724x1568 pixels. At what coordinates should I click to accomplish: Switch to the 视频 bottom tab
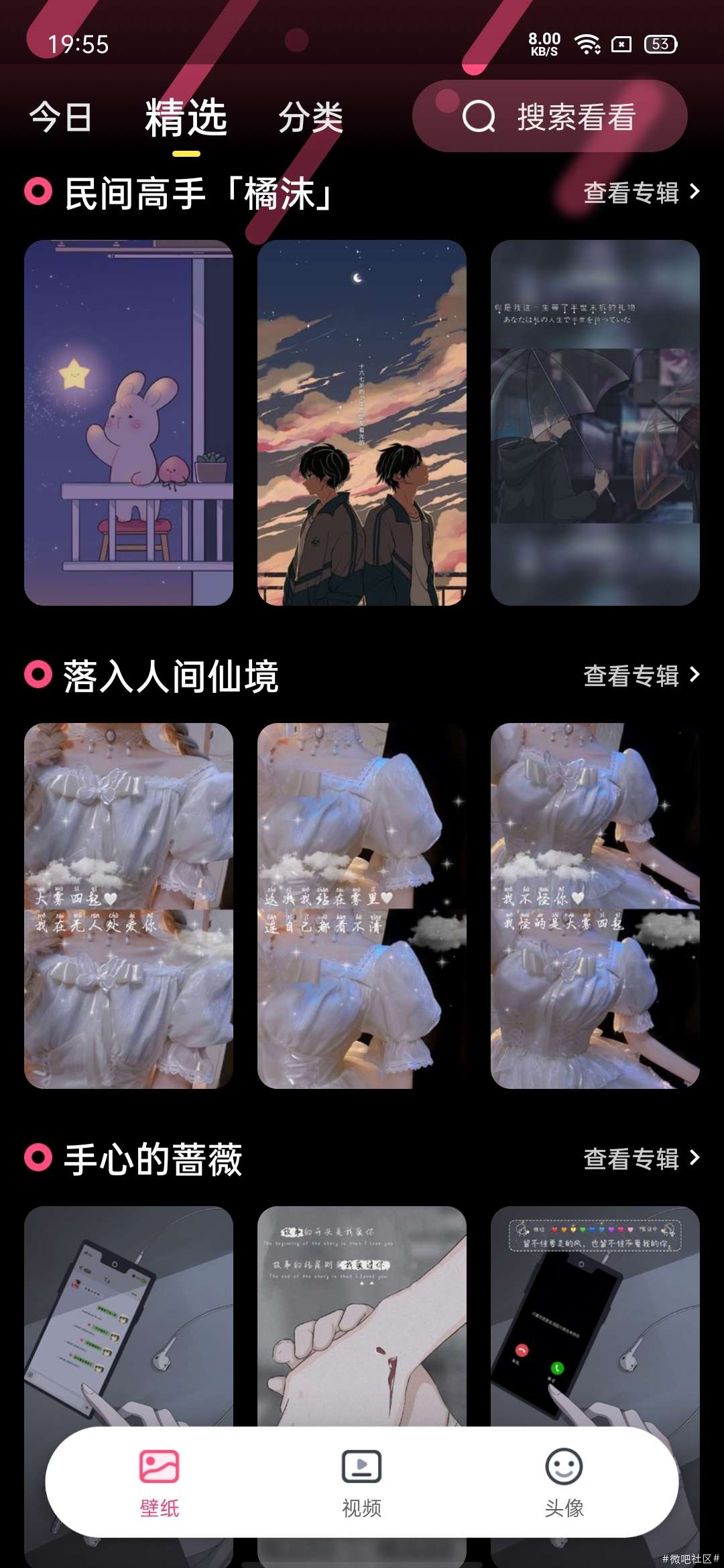point(362,1482)
